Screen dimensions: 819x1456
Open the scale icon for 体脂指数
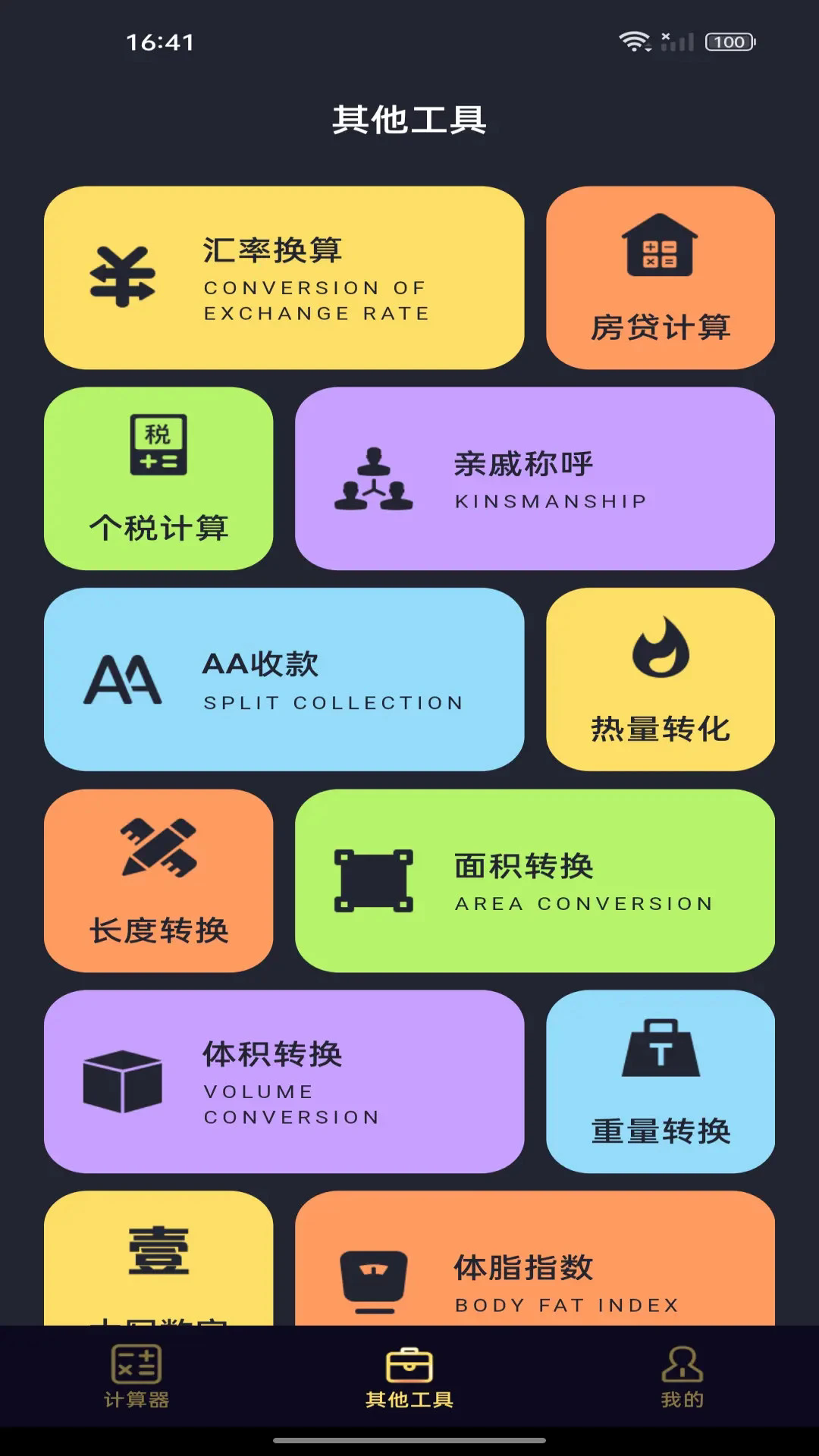[372, 1282]
